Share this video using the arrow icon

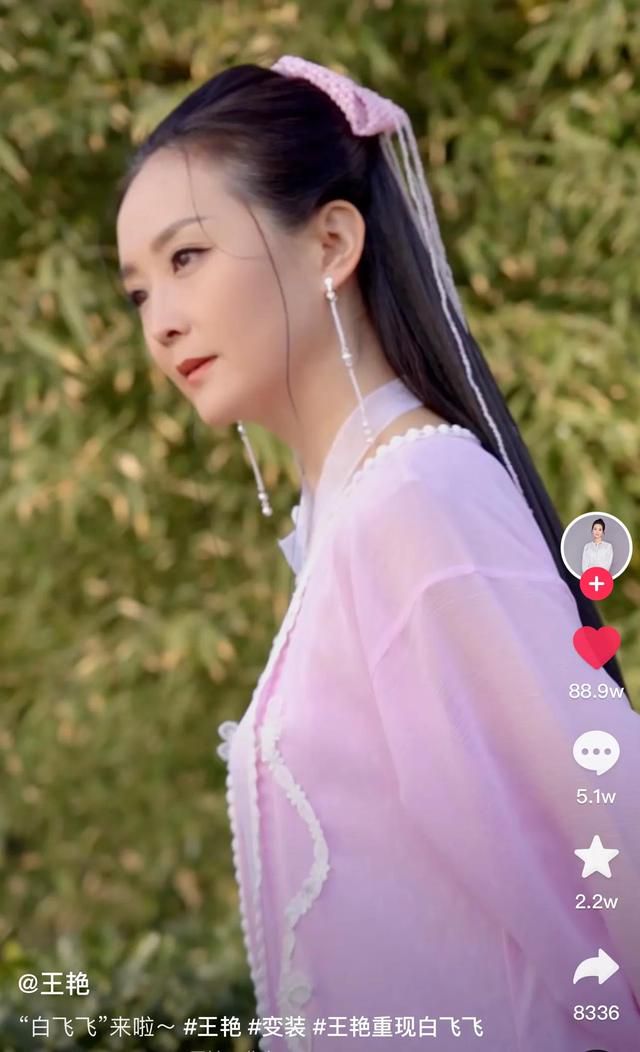point(596,967)
